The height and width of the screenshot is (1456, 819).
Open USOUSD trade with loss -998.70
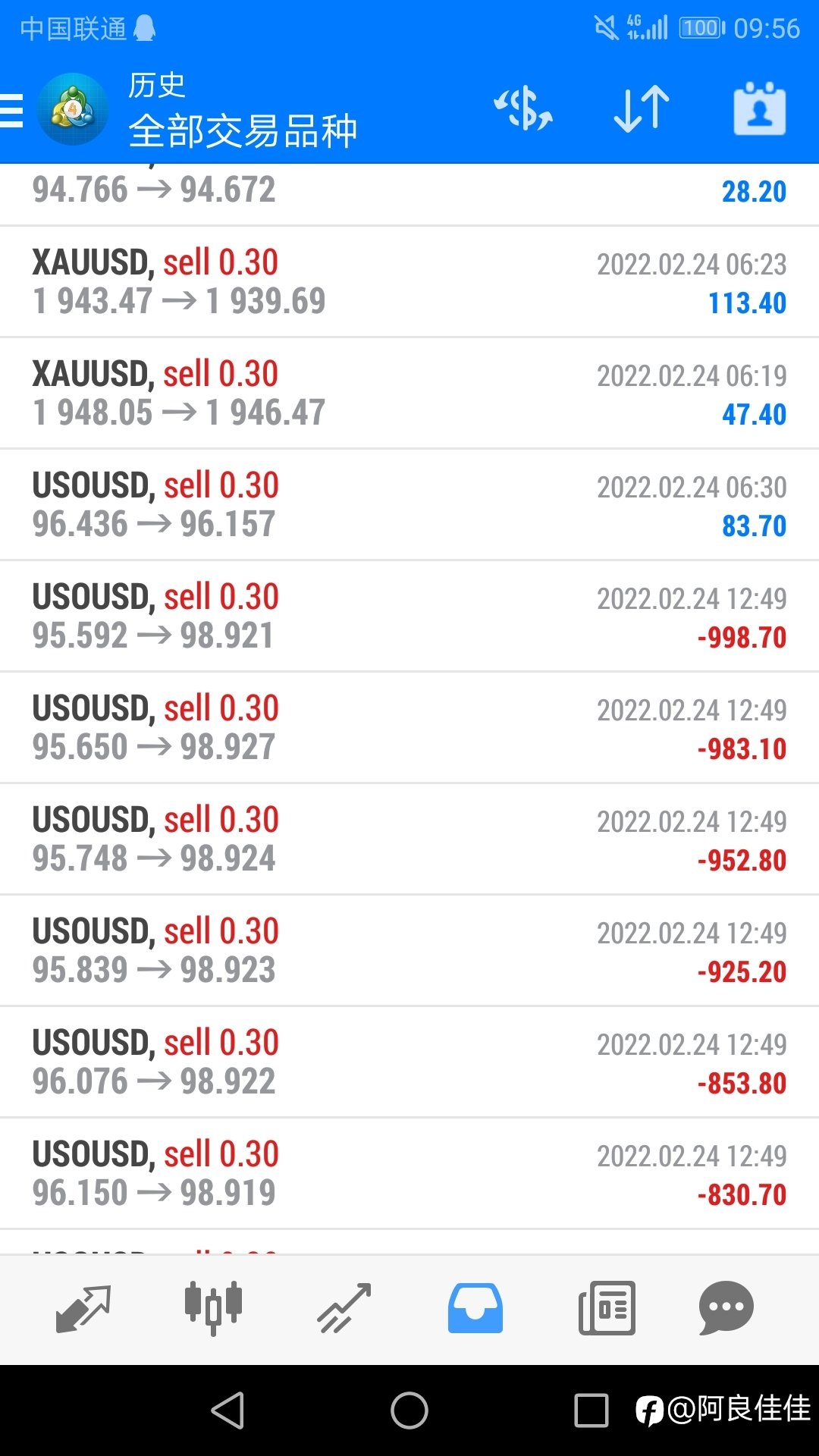409,616
